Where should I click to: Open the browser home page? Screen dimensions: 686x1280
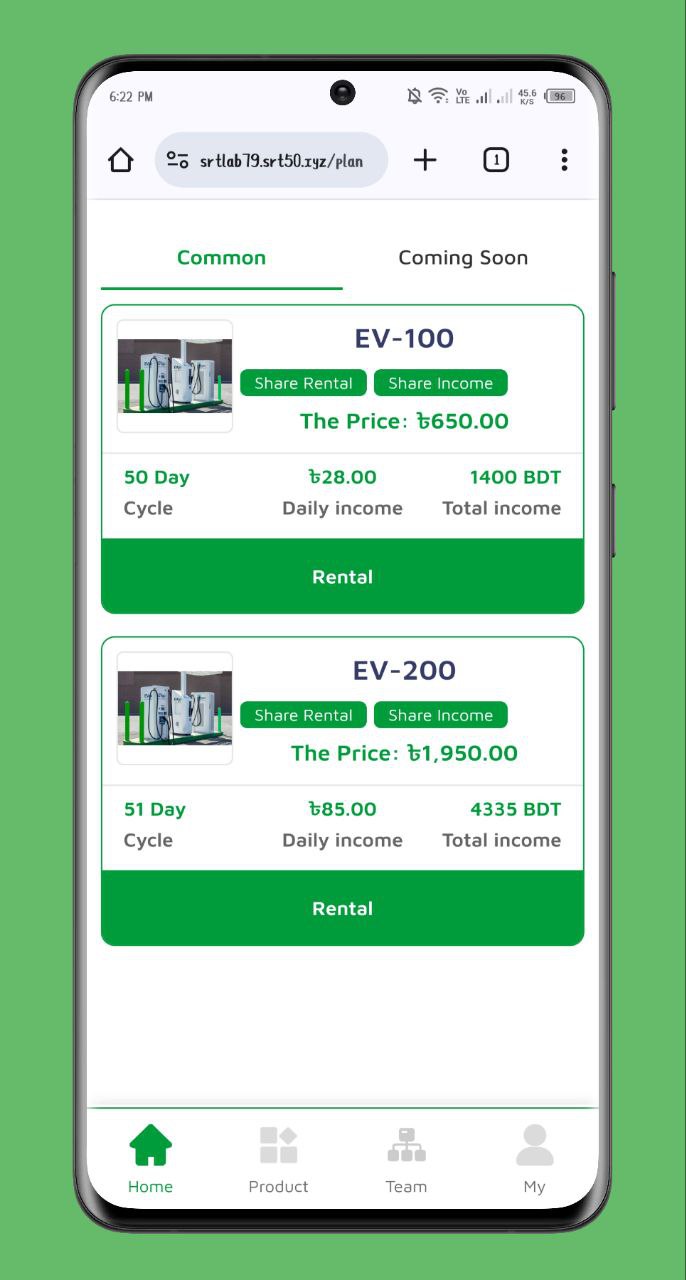[x=121, y=160]
